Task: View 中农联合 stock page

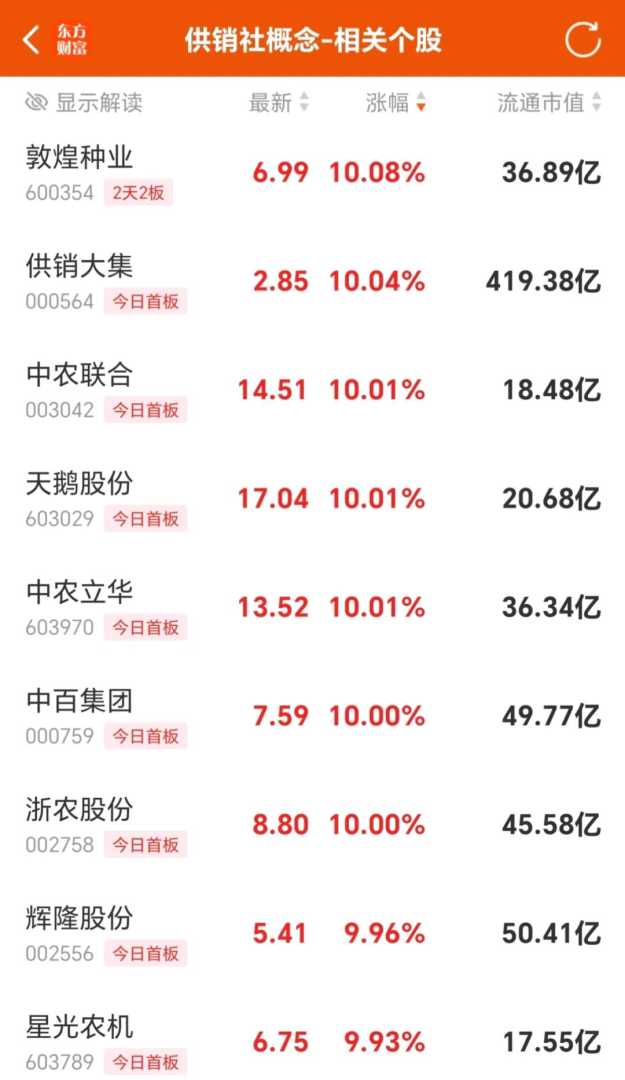Action: click(x=80, y=375)
